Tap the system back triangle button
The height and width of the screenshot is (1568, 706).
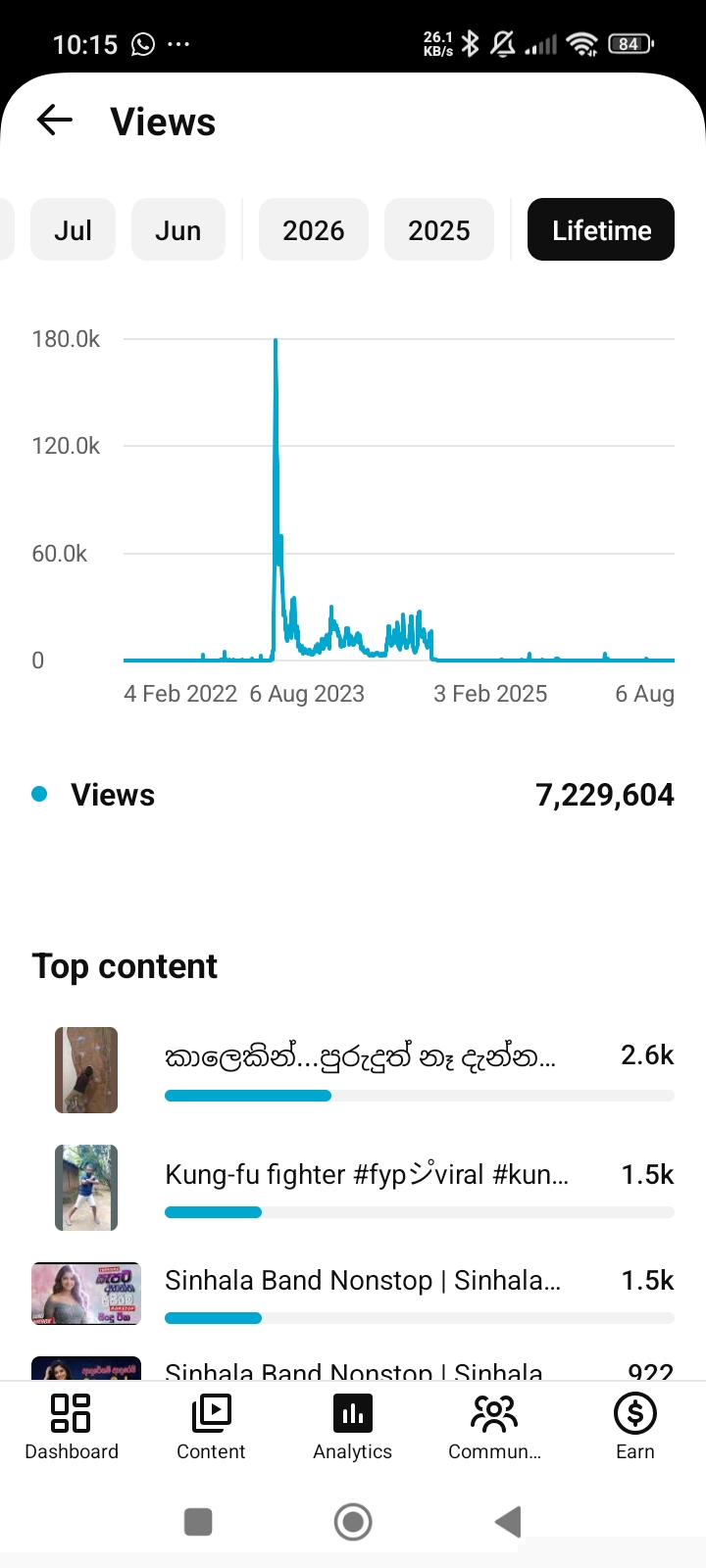click(x=508, y=1522)
